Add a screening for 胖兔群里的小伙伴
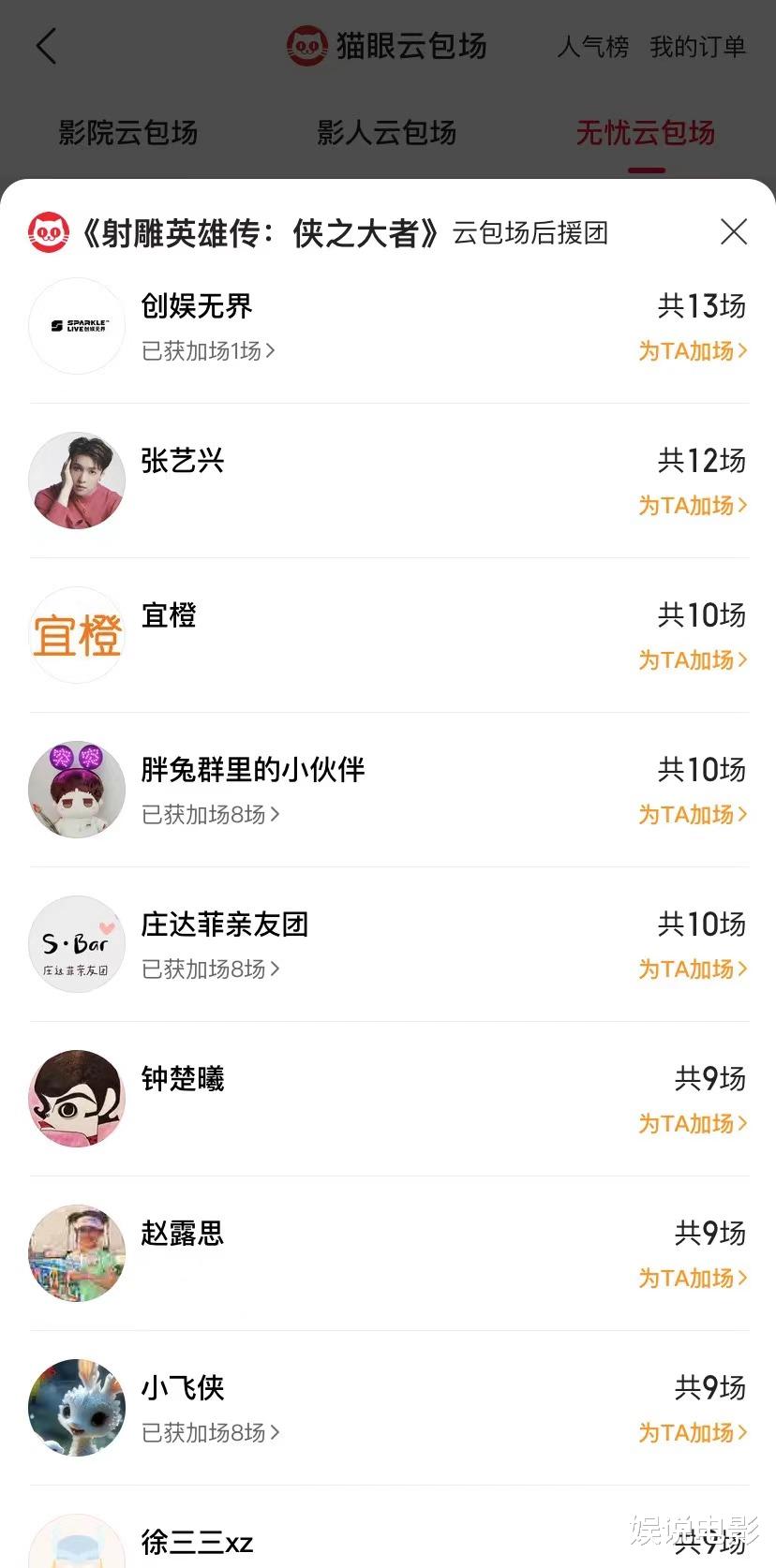The width and height of the screenshot is (776, 1568). coord(694,814)
